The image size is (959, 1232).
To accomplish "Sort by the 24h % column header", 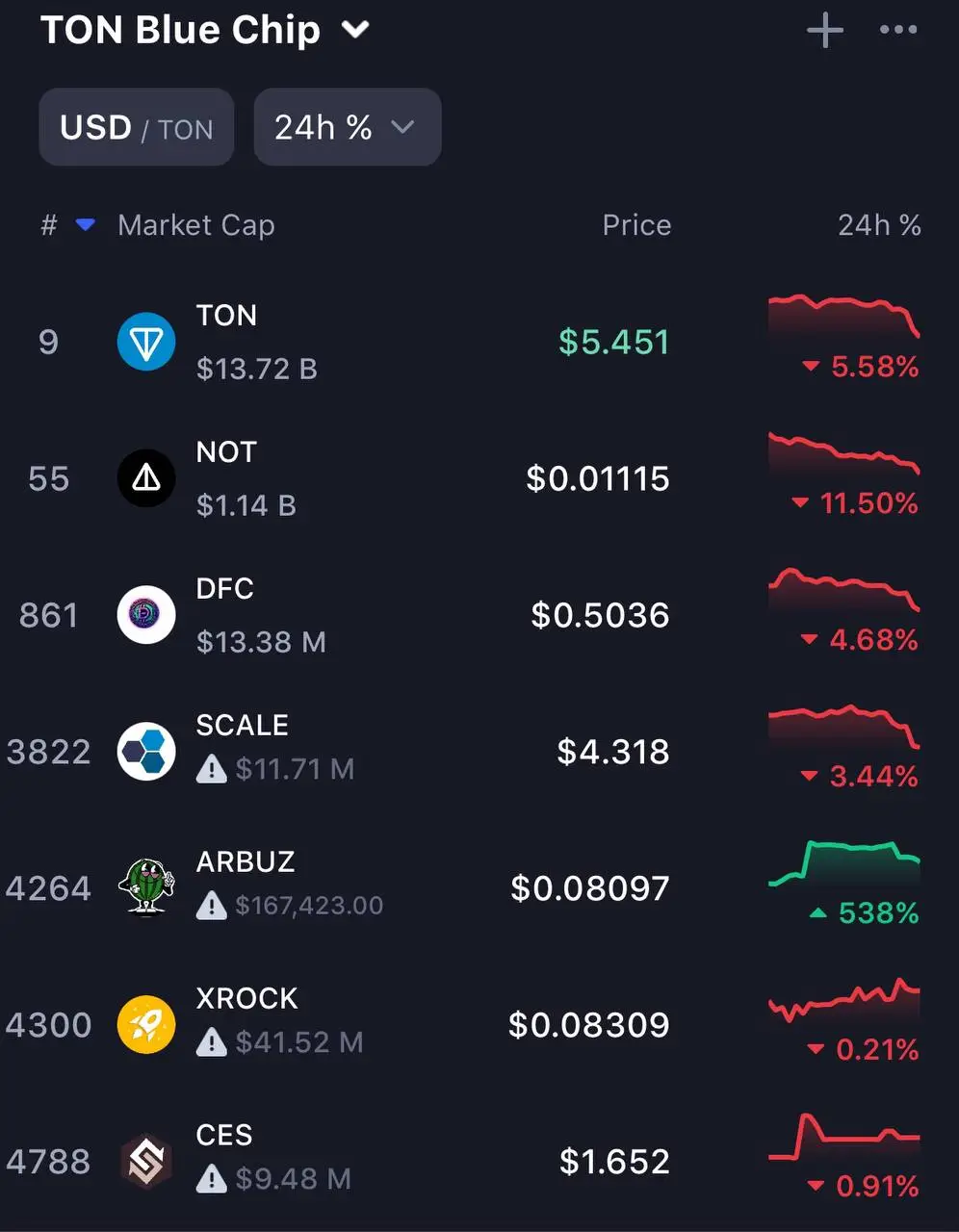I will (878, 225).
